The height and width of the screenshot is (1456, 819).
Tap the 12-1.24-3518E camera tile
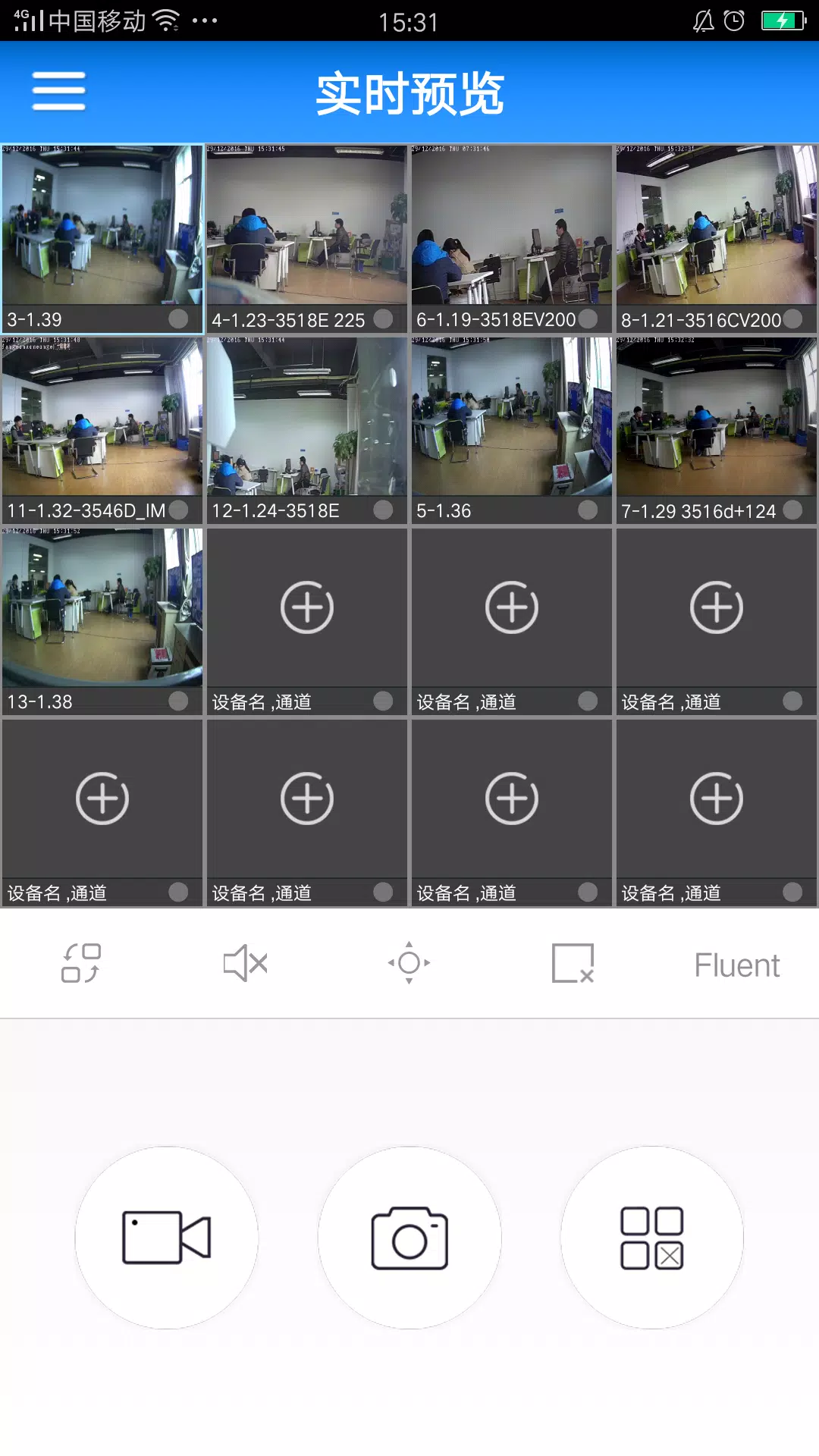307,417
